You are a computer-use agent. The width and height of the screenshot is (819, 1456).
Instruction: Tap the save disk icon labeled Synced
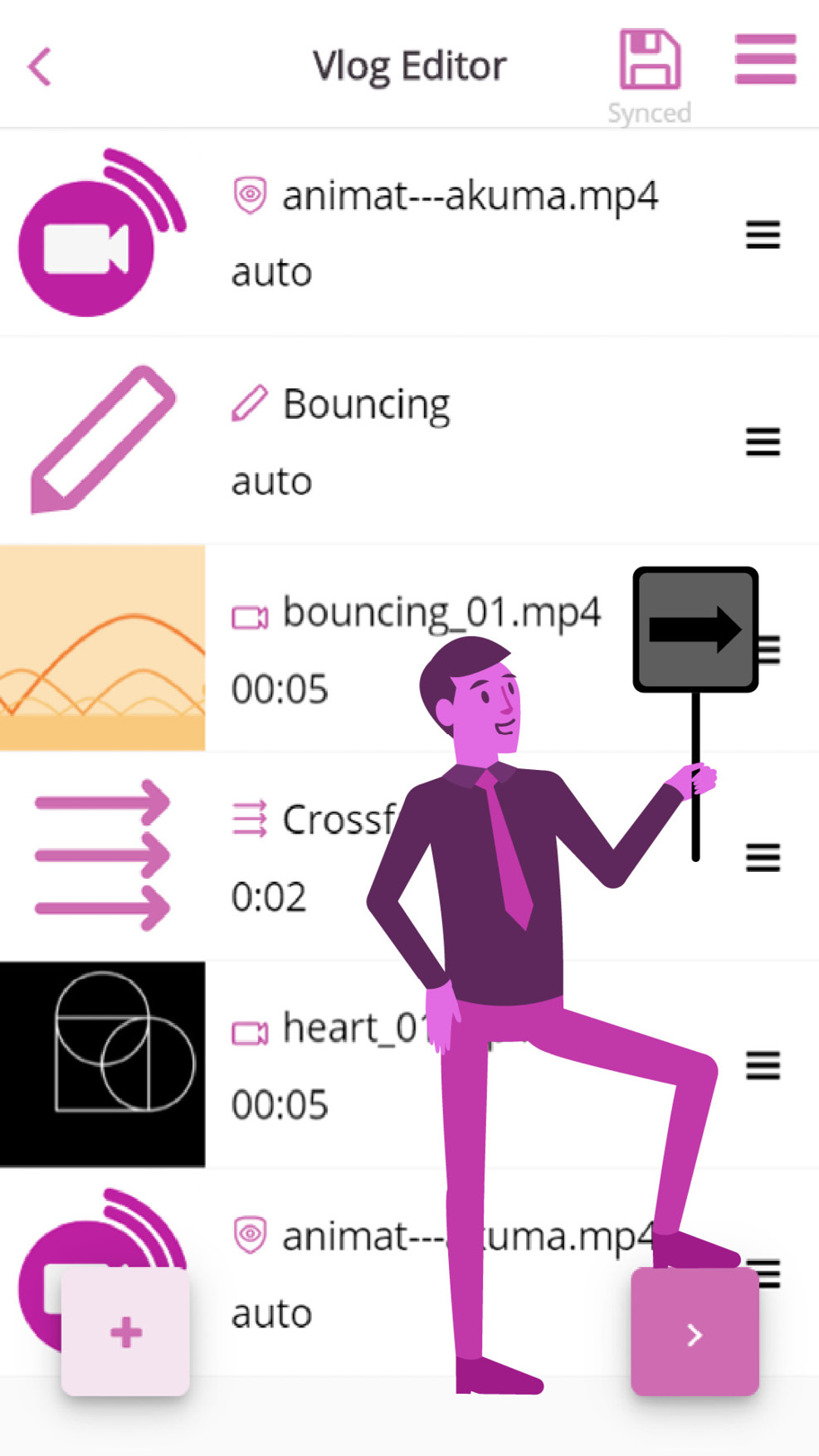pos(650,61)
